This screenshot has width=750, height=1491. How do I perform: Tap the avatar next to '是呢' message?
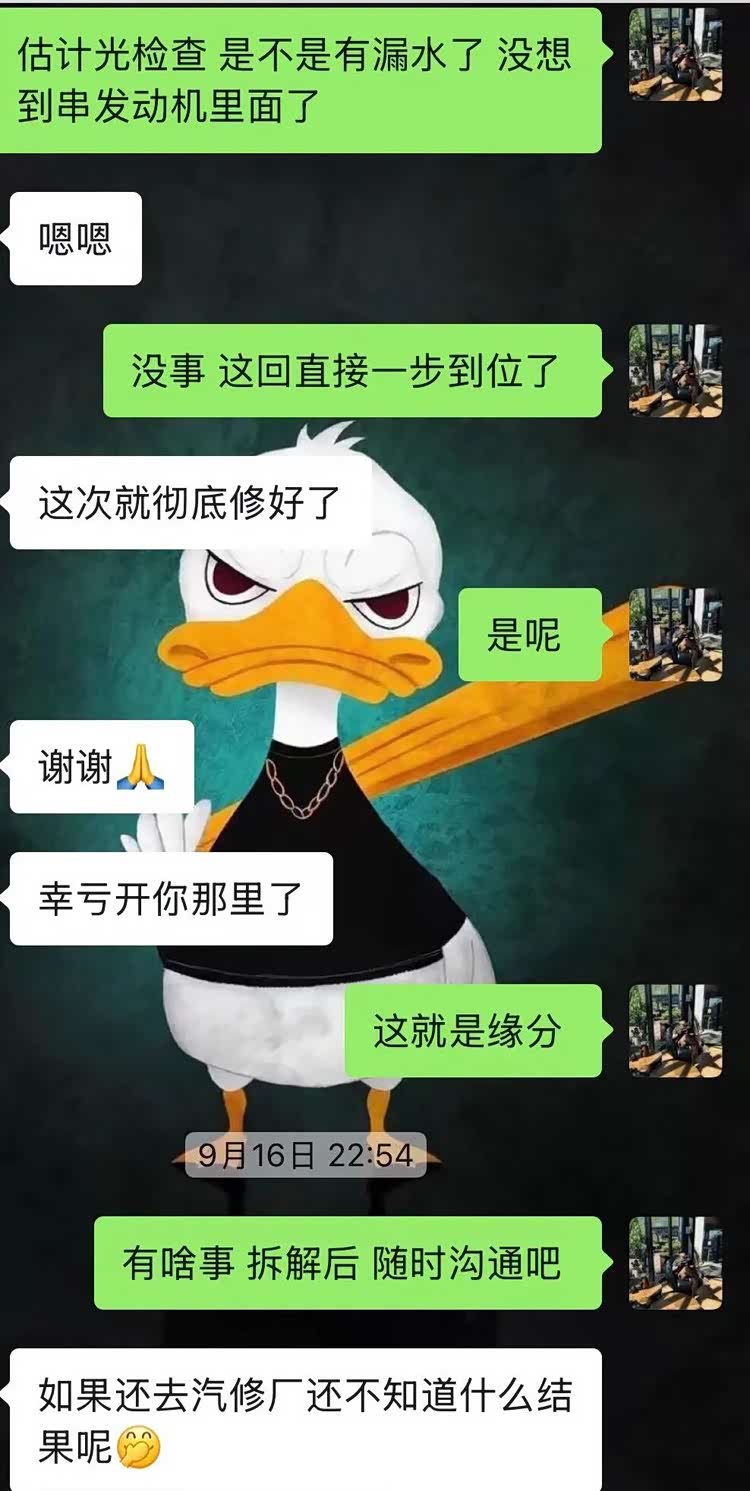coord(675,634)
